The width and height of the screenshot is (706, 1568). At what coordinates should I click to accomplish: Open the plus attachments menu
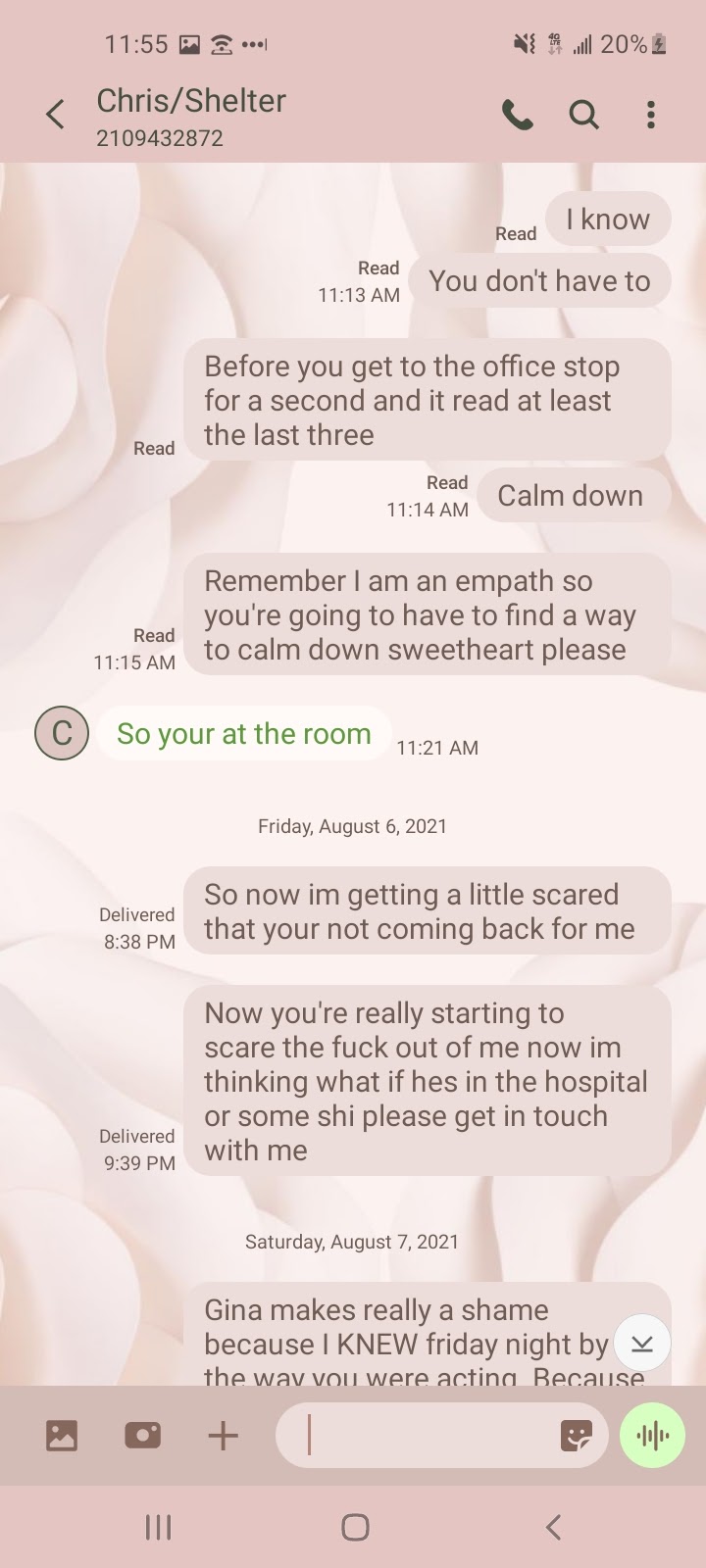pos(224,1436)
